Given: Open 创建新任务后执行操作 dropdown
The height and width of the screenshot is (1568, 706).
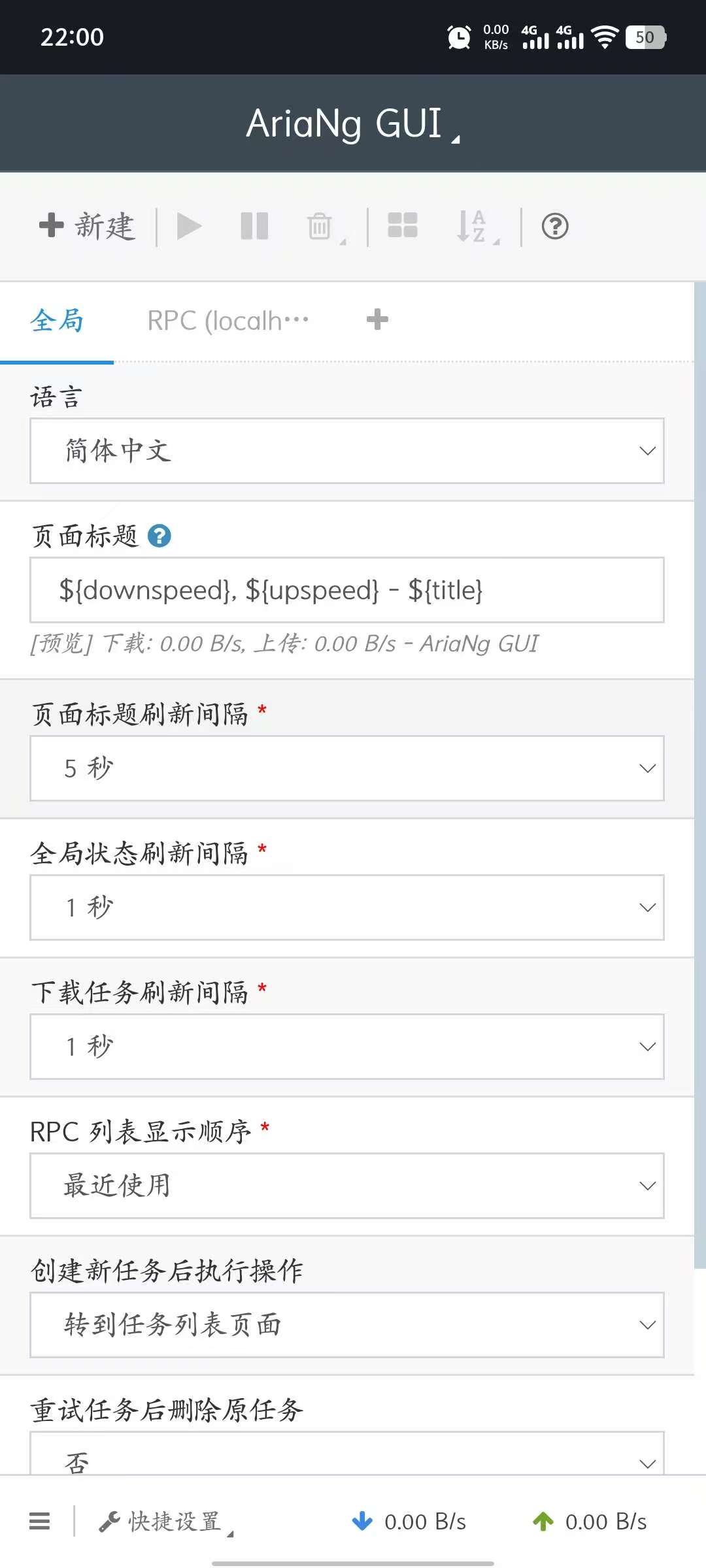Looking at the screenshot, I should point(346,1325).
